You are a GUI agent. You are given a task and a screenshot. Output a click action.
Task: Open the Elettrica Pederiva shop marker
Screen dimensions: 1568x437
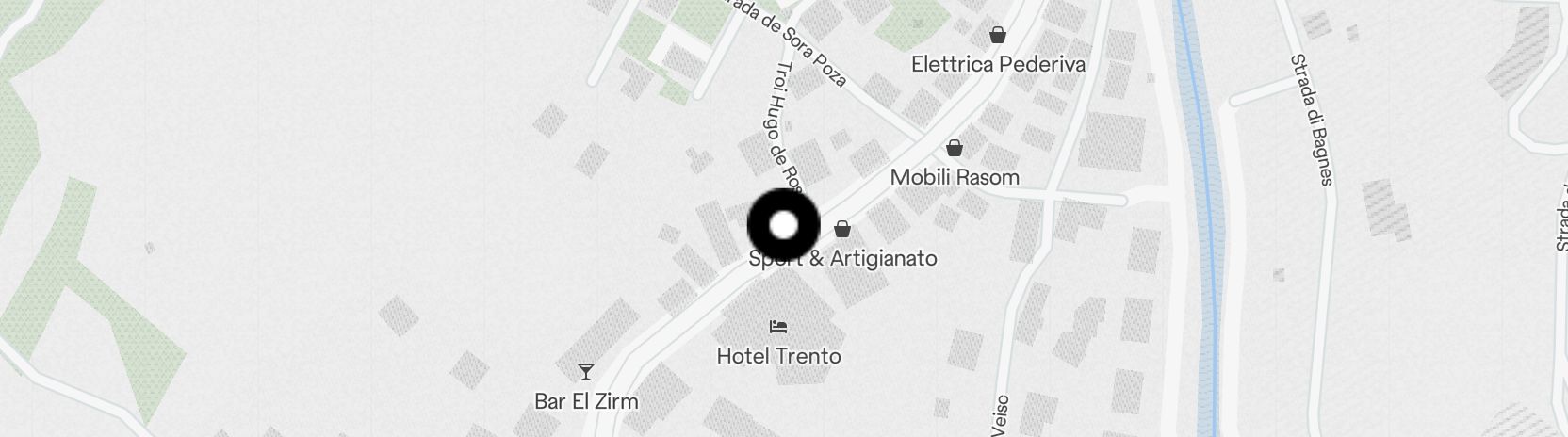tap(997, 37)
